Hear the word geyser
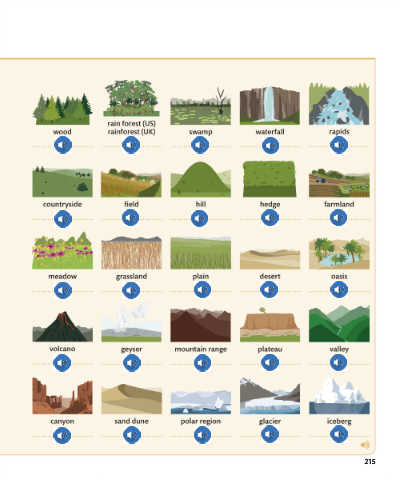The image size is (401, 480). coord(132,363)
